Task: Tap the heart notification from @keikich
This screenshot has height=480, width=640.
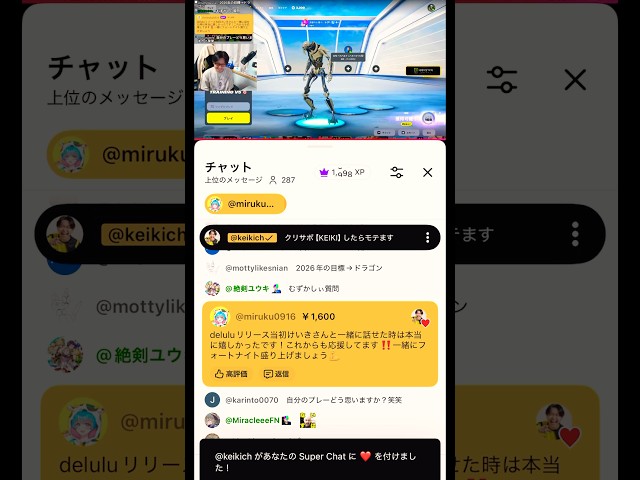Action: click(320, 461)
